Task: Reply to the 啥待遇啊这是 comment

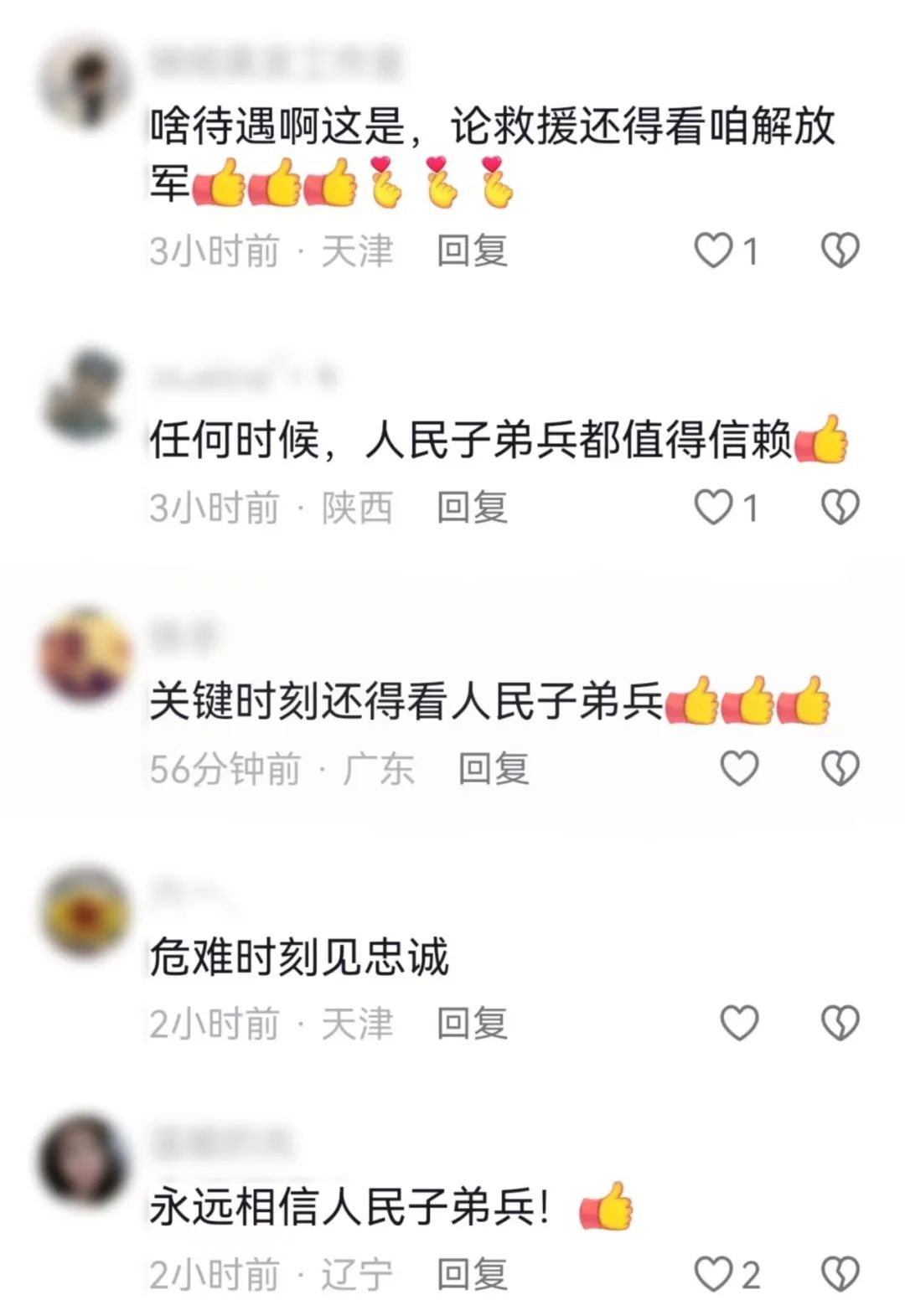Action: point(472,250)
